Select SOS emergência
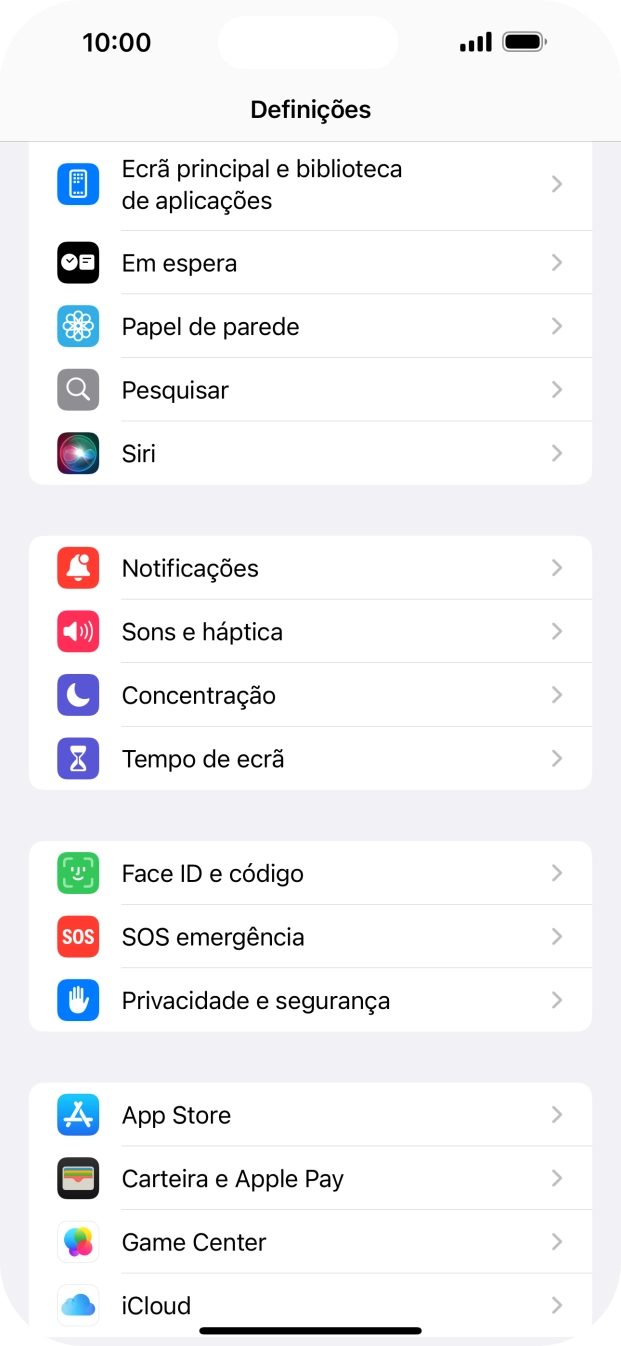The width and height of the screenshot is (621, 1346). click(x=310, y=937)
